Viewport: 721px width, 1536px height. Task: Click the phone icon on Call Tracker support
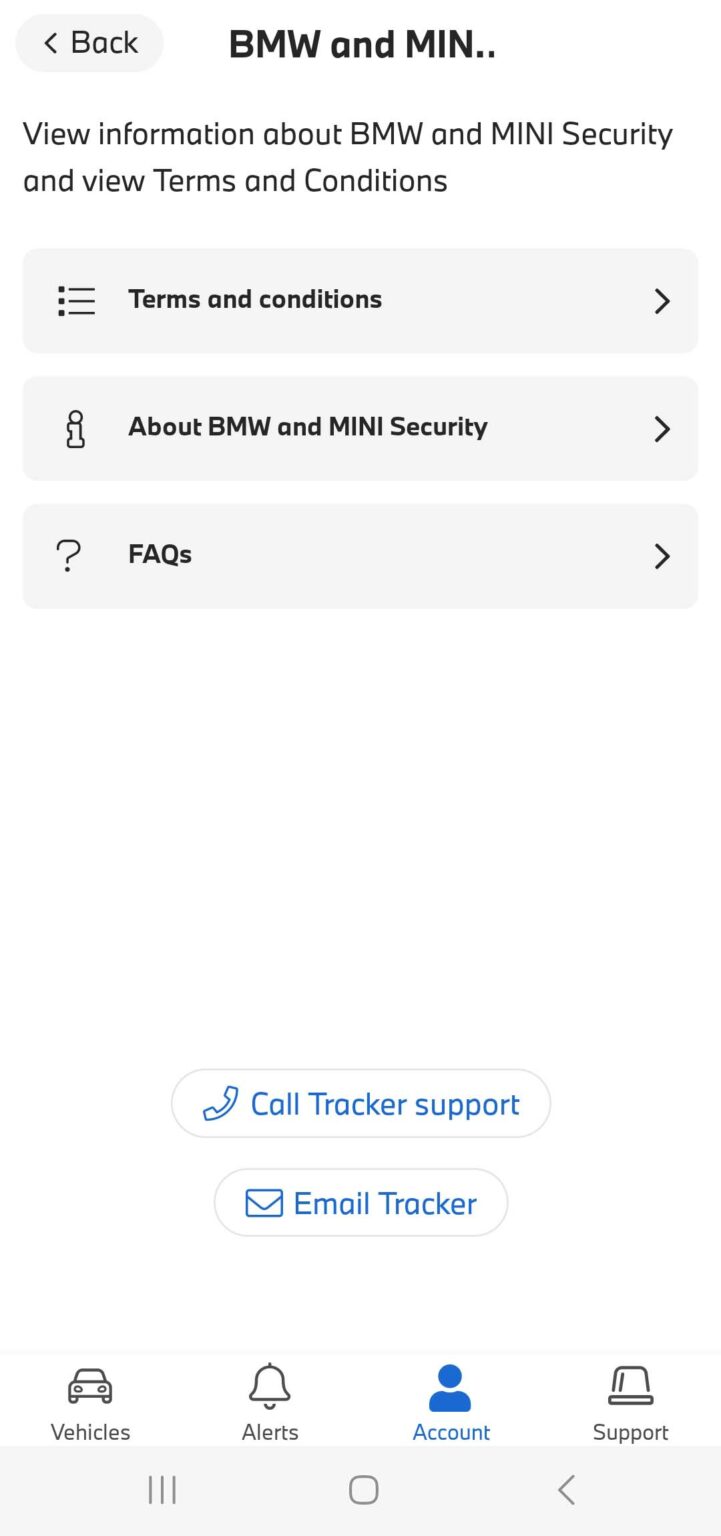(x=222, y=1104)
